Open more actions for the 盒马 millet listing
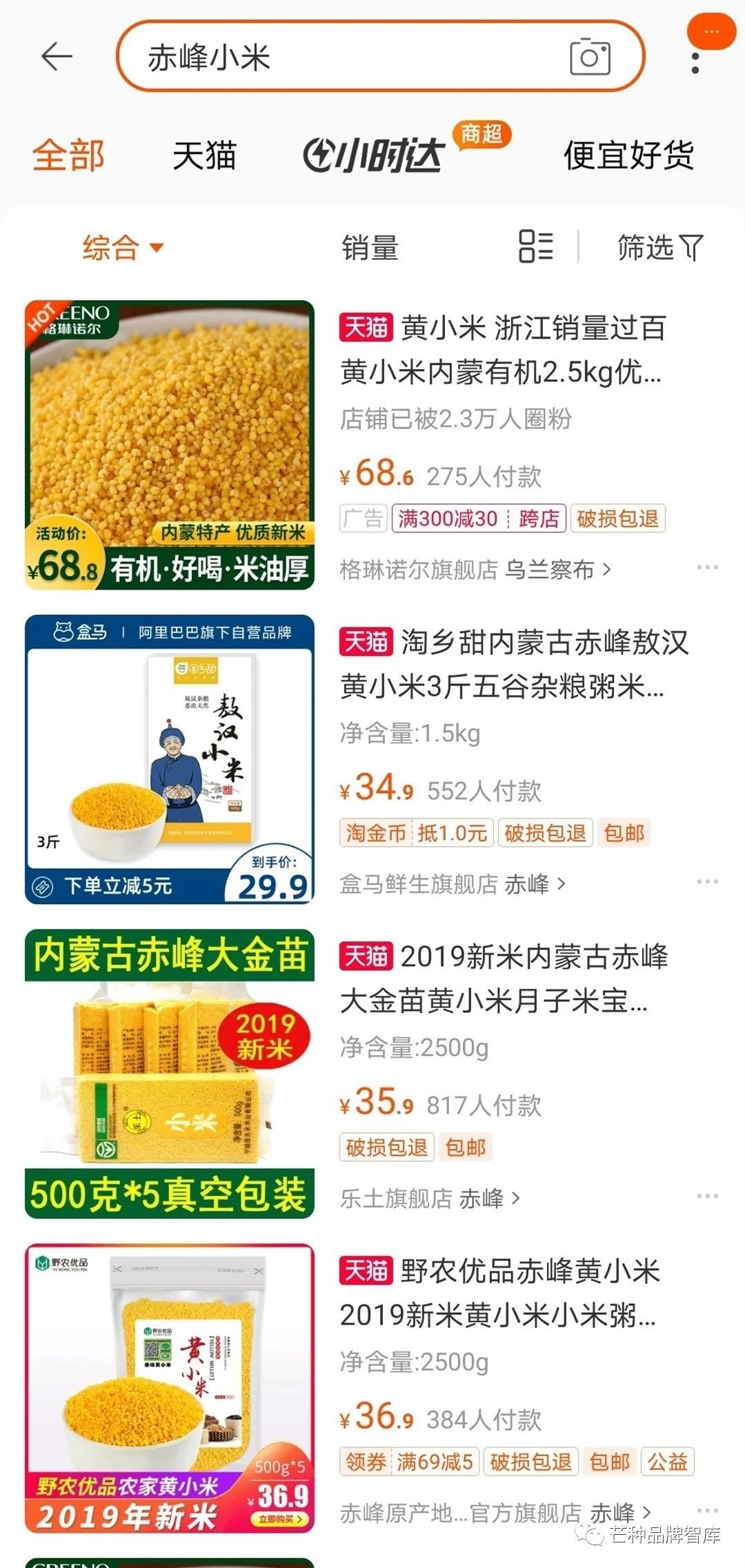The height and width of the screenshot is (1568, 745). pos(708,880)
